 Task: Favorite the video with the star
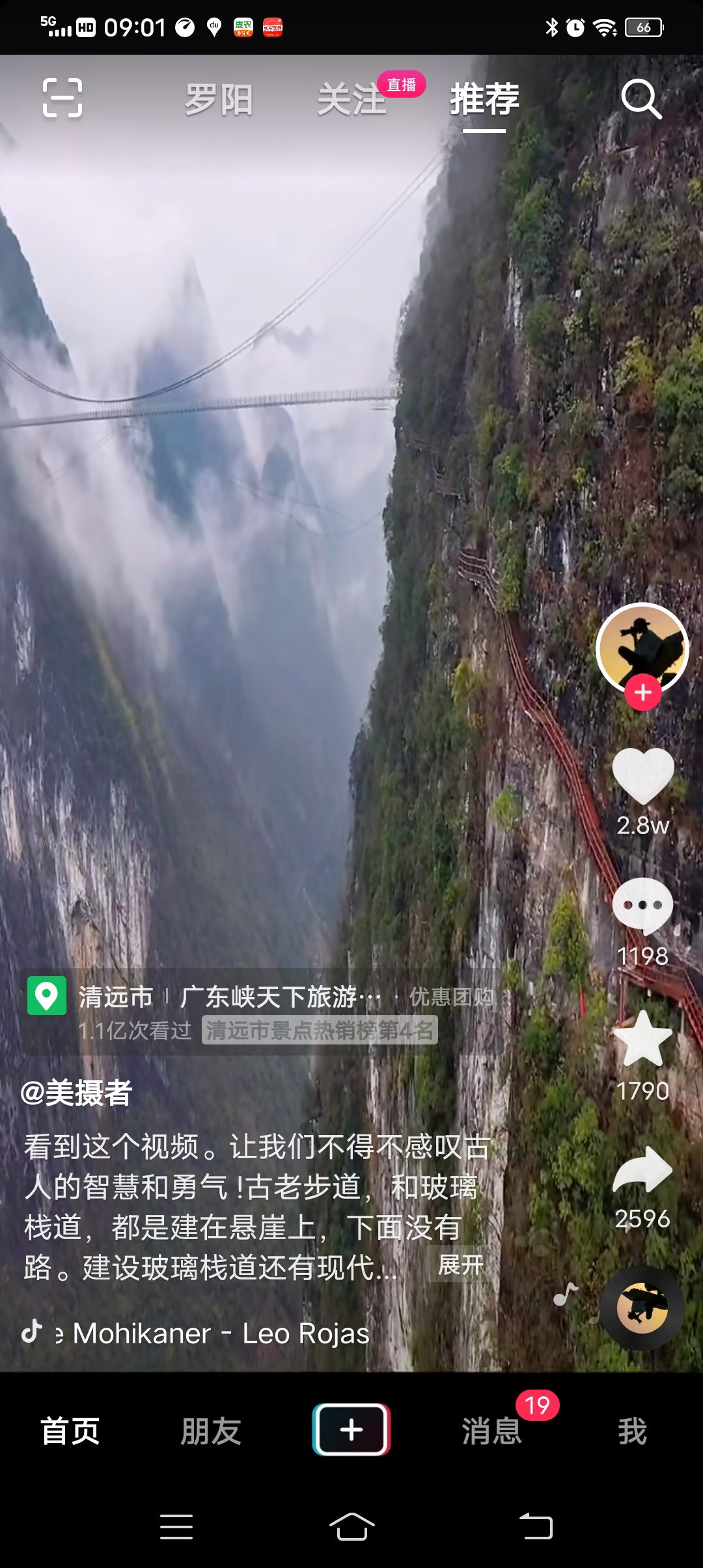click(x=643, y=1039)
